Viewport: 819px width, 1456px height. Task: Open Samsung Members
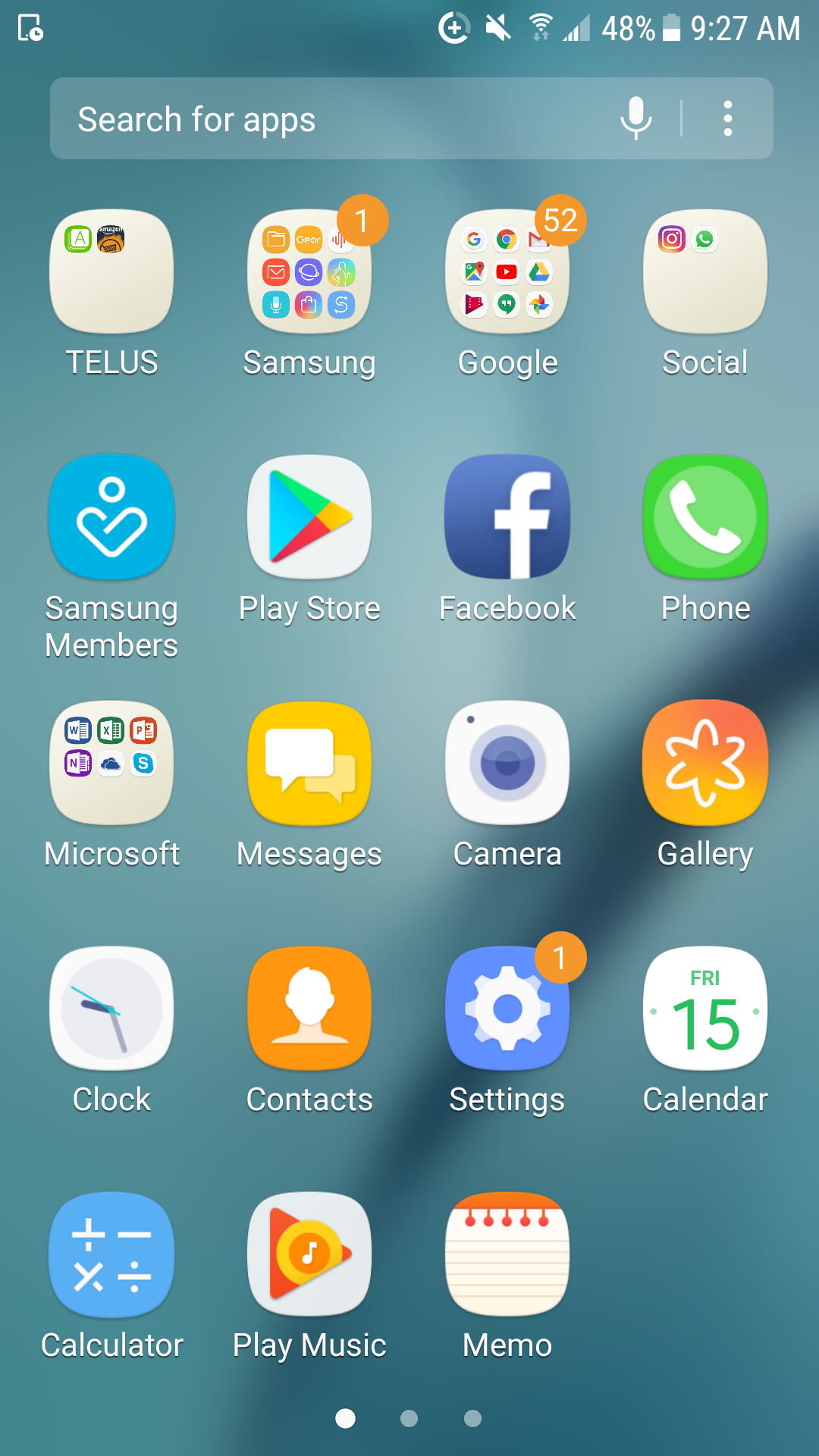pos(111,516)
